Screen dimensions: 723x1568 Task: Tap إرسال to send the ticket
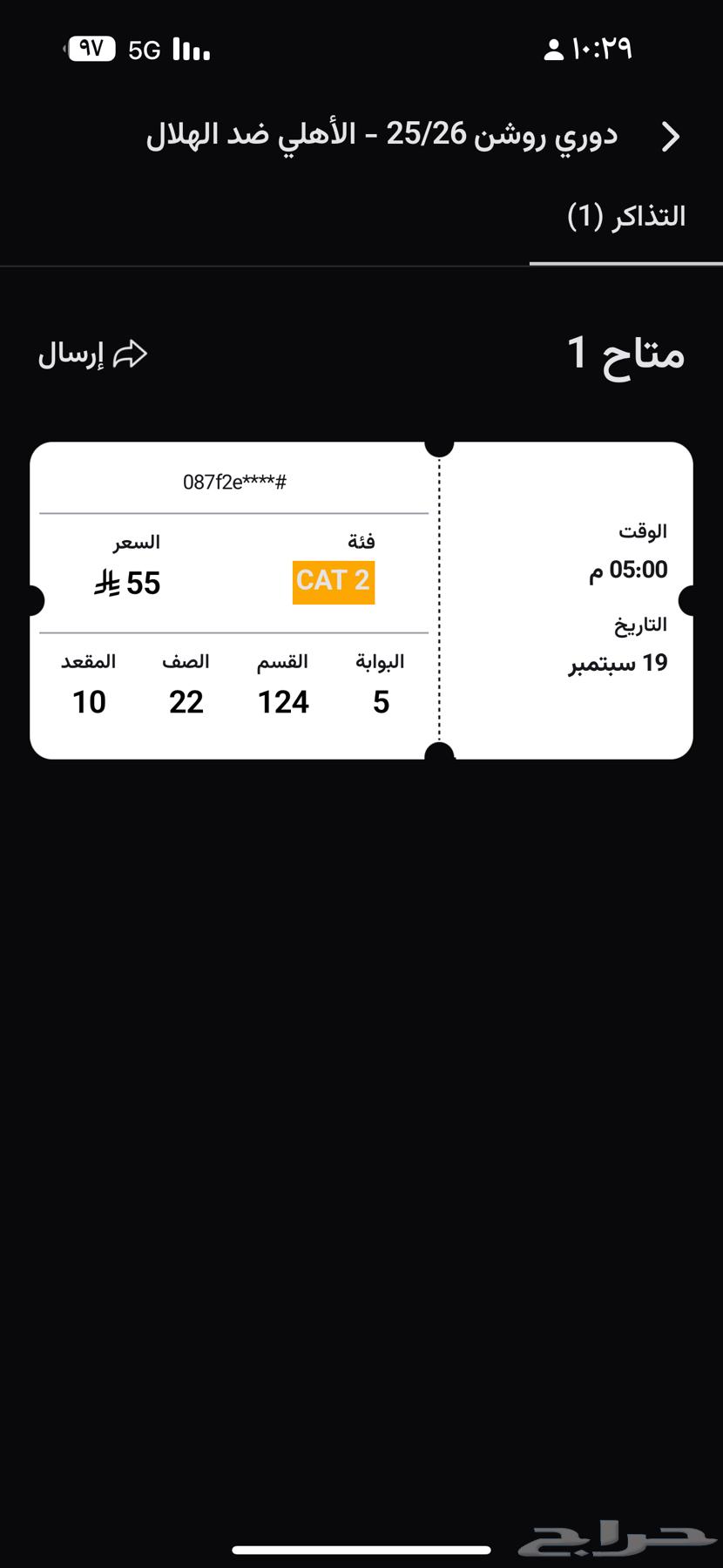pyautogui.click(x=92, y=355)
